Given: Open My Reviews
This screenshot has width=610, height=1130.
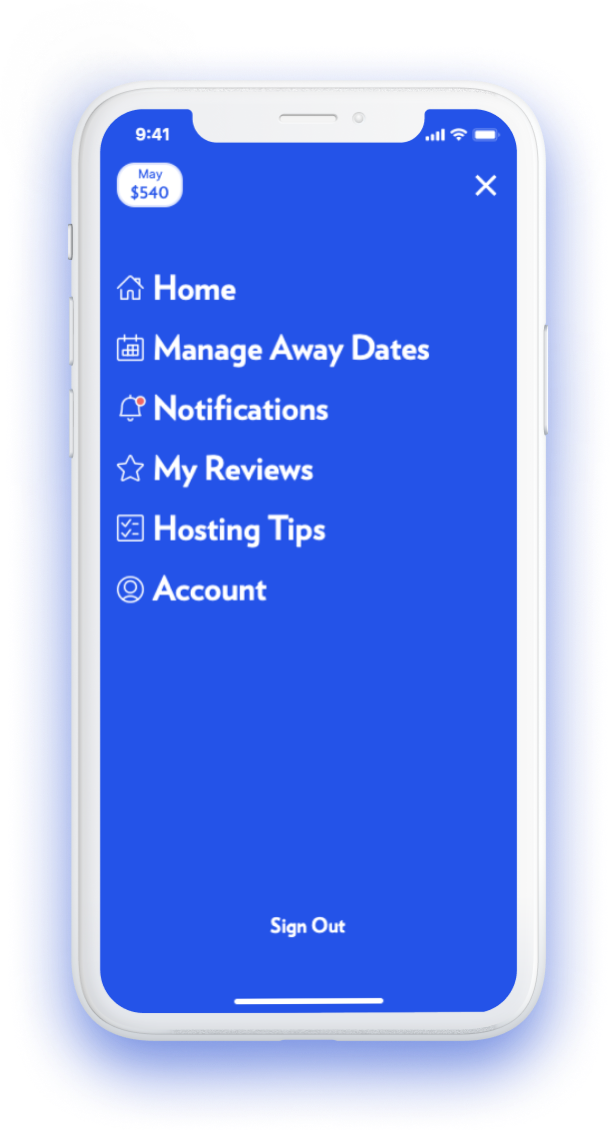Looking at the screenshot, I should click(215, 469).
